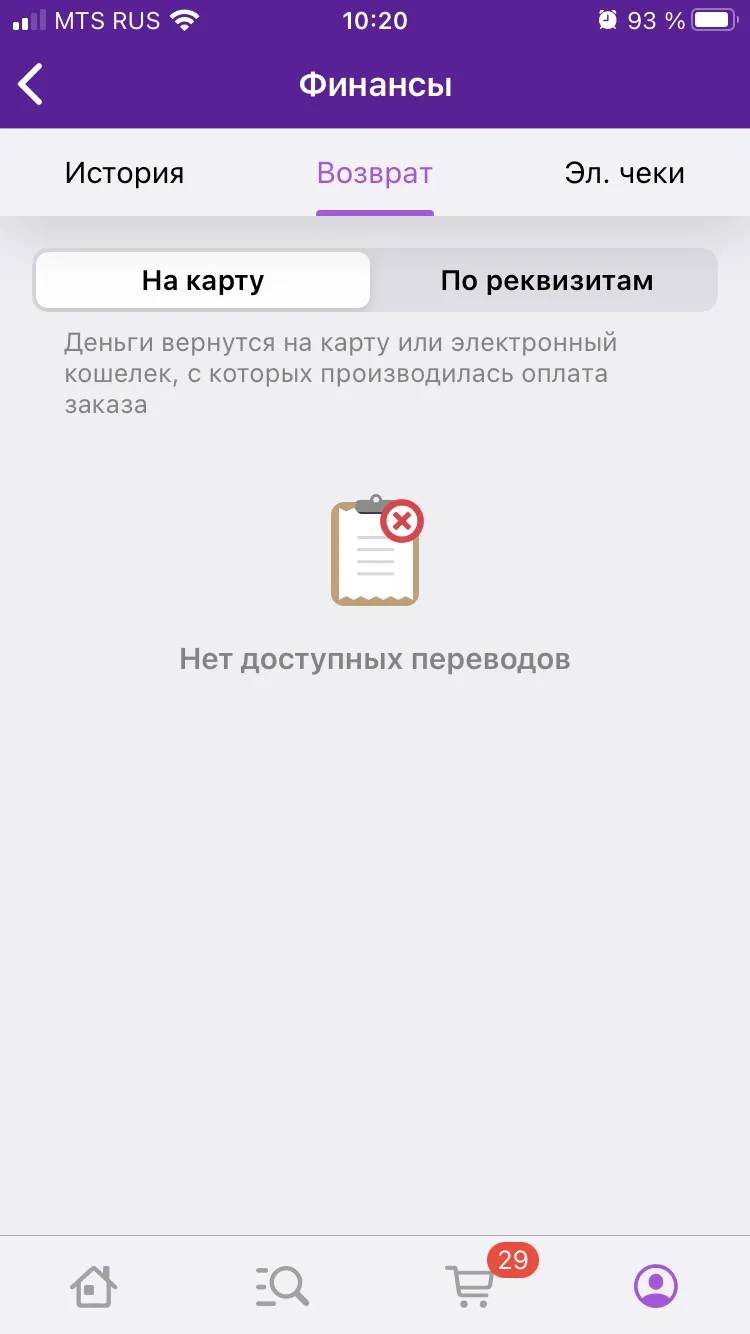Viewport: 750px width, 1334px height.
Task: Open the Эл. чеки tab
Action: click(625, 173)
